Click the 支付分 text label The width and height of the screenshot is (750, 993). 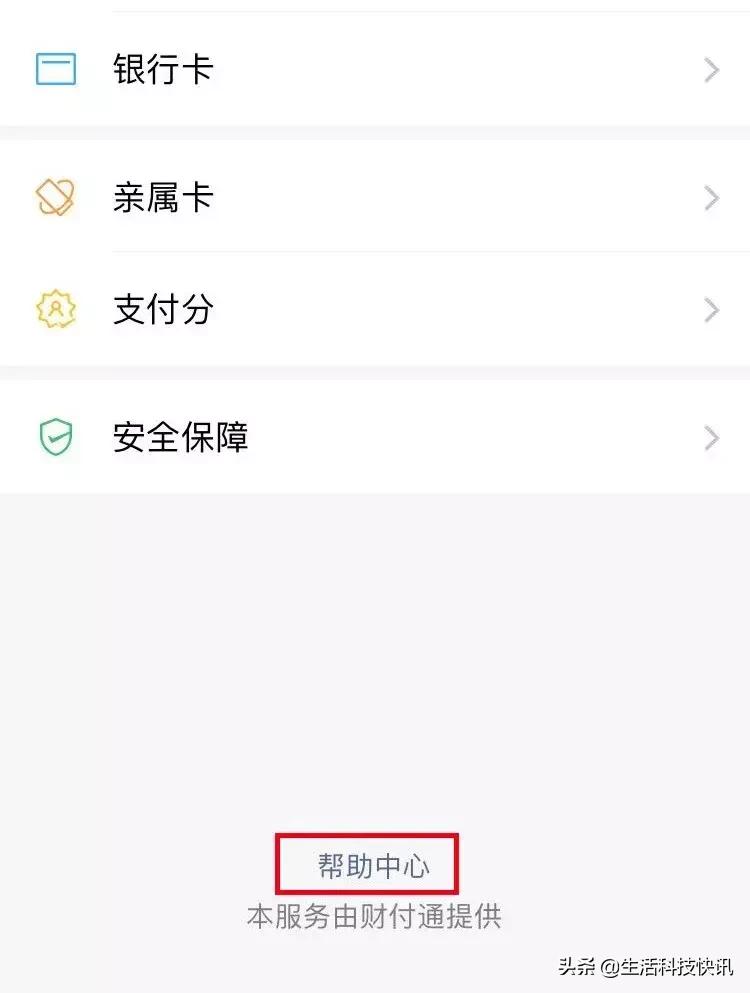163,310
